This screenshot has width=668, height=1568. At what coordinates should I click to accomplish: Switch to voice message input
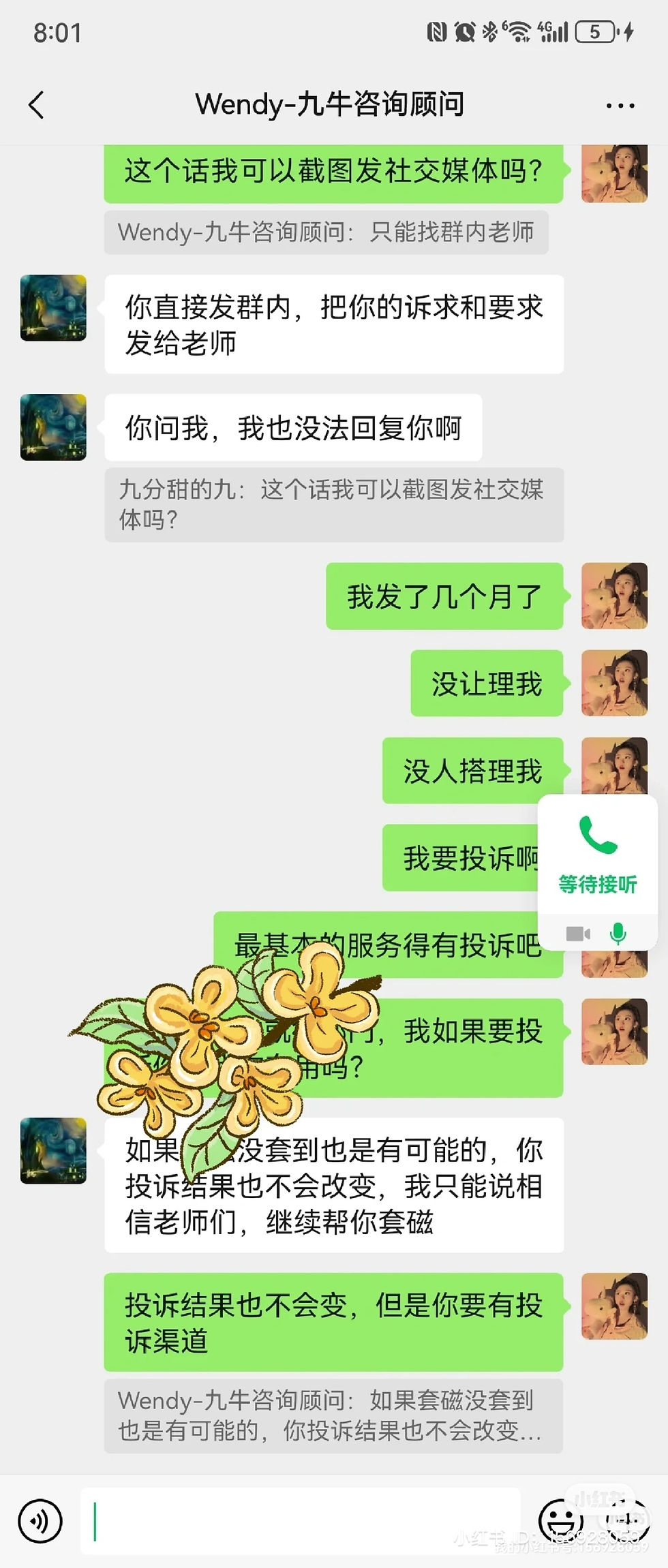click(x=40, y=1521)
